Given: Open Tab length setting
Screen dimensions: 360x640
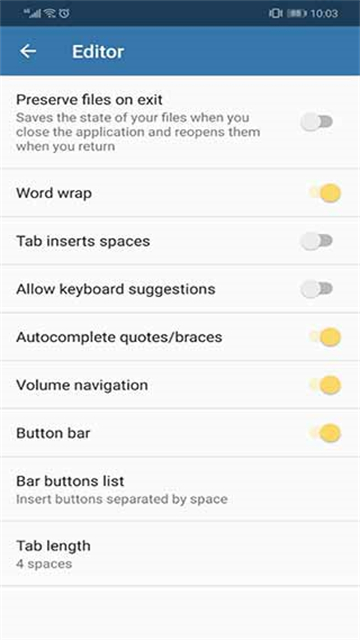Looking at the screenshot, I should [180, 553].
